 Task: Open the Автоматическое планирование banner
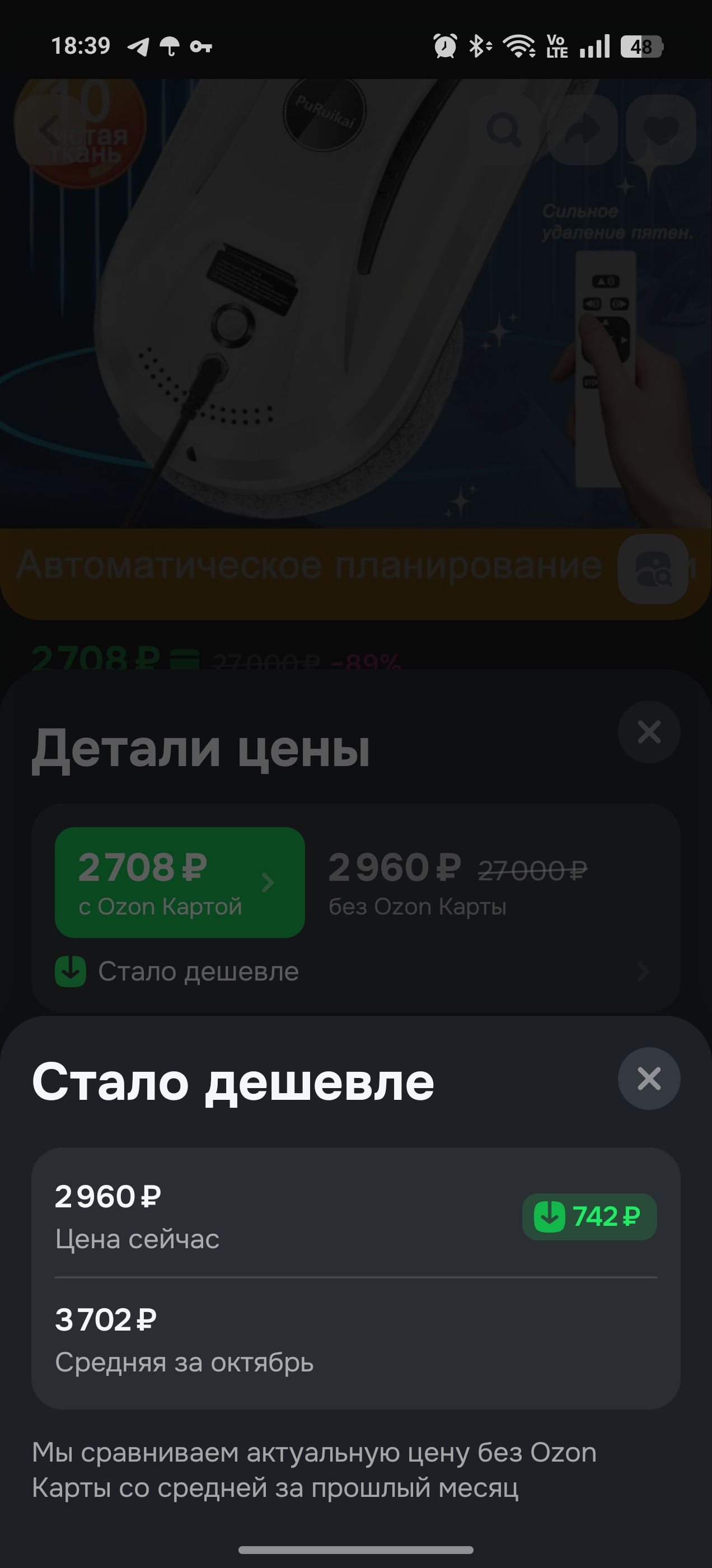click(305, 566)
